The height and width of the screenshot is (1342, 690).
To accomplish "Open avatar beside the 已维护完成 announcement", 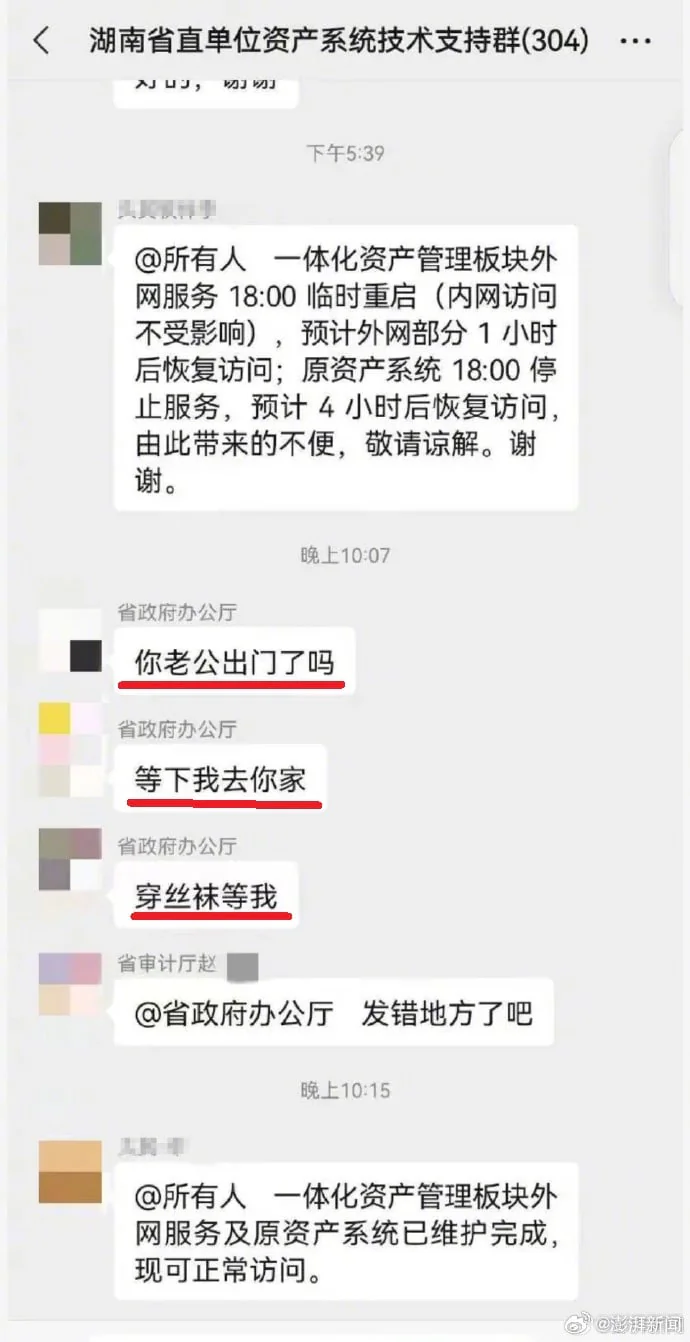I will [x=70, y=1172].
